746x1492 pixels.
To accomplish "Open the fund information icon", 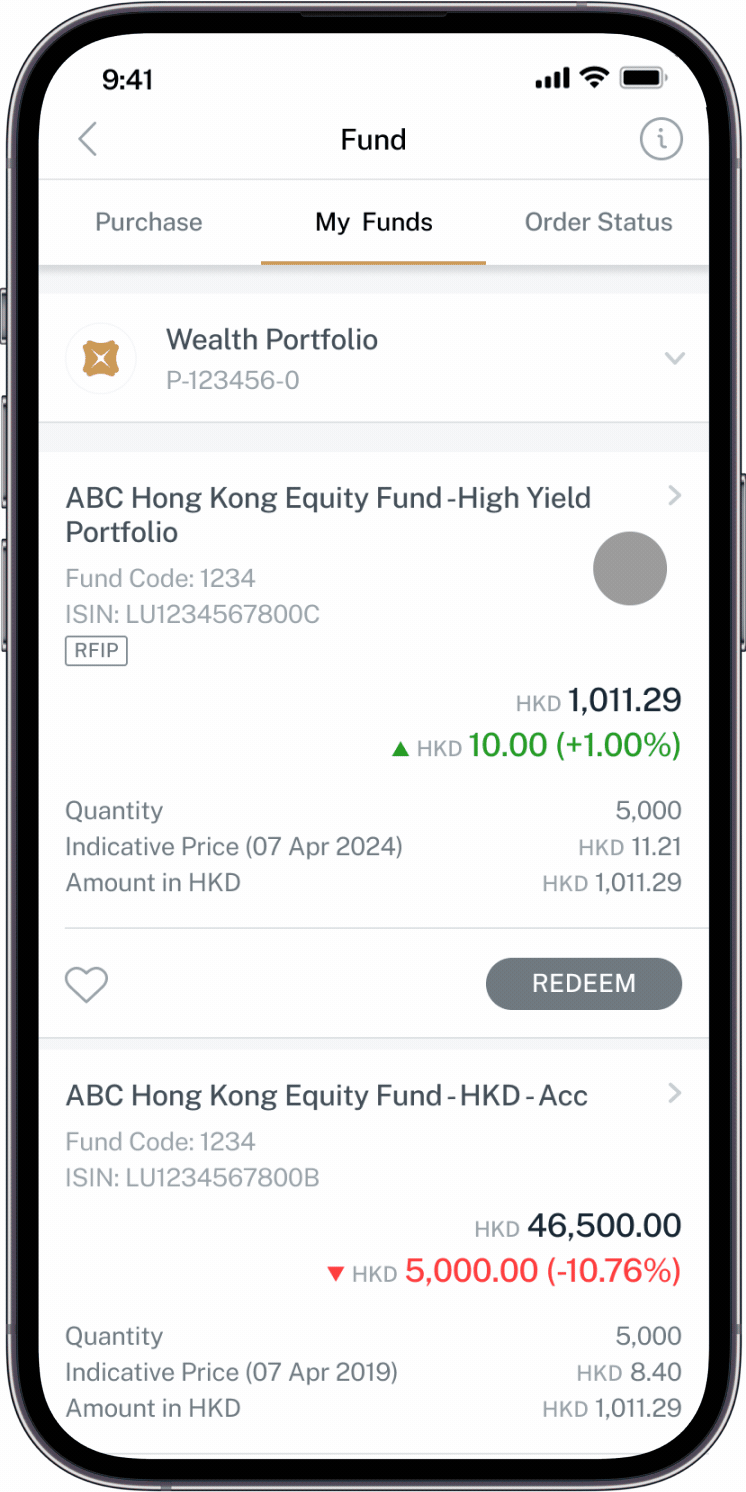I will pos(661,140).
